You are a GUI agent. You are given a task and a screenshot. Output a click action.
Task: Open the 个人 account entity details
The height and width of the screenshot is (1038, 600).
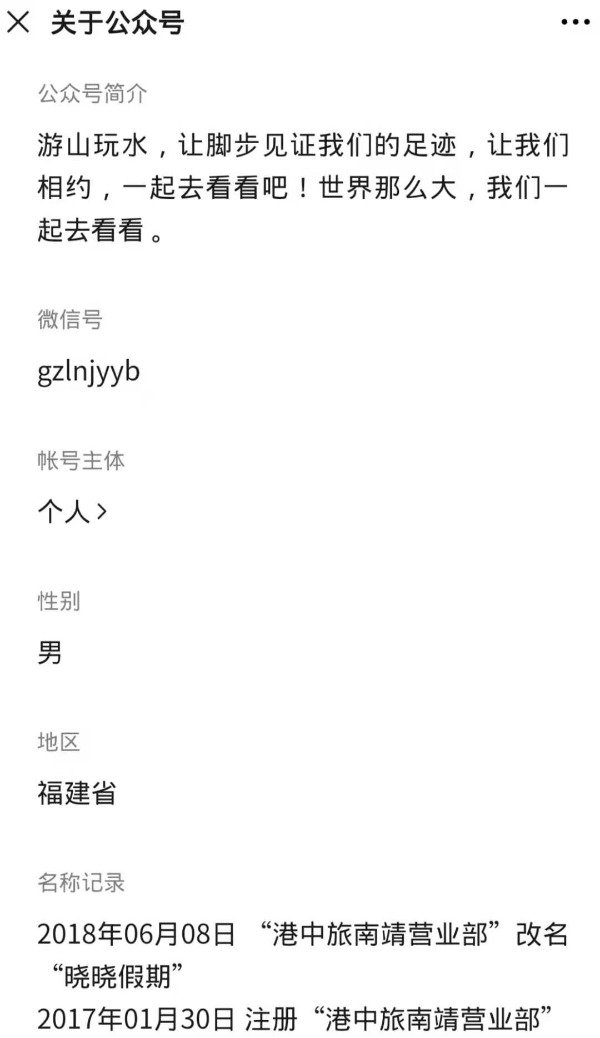(x=72, y=512)
